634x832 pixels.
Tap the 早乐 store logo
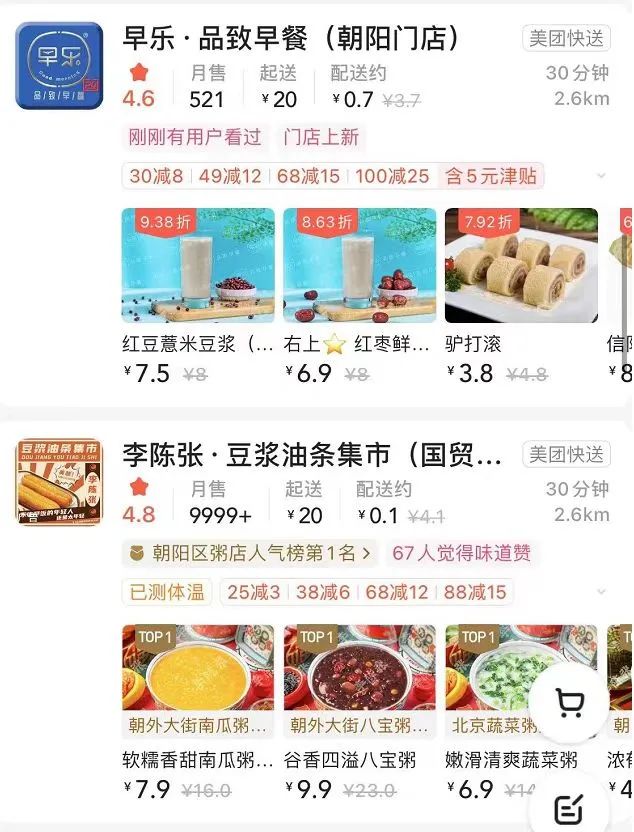click(59, 66)
